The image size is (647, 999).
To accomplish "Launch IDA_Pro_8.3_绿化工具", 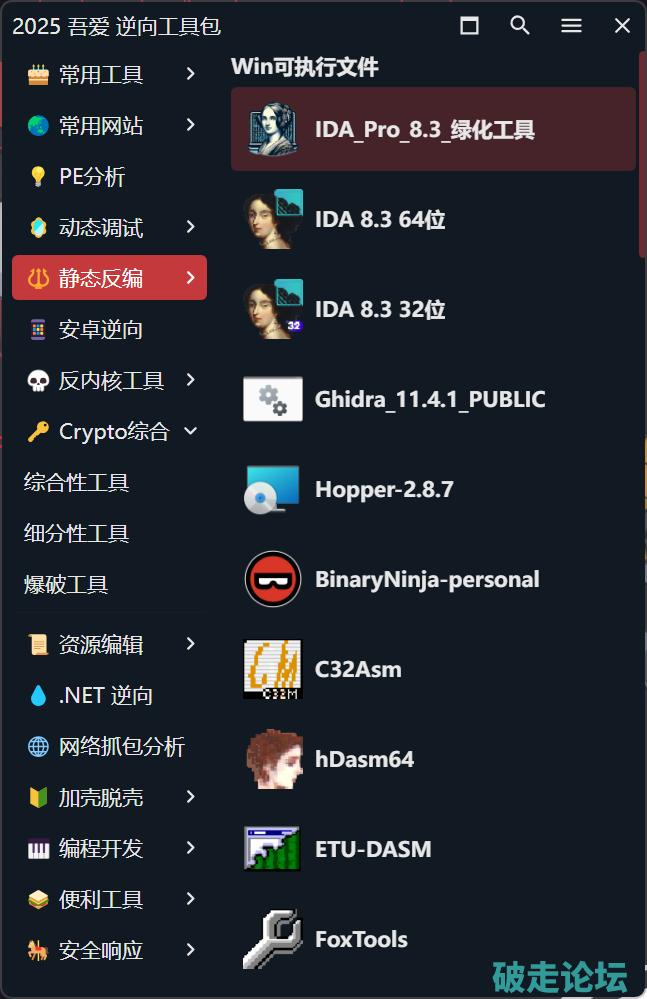I will coord(424,130).
